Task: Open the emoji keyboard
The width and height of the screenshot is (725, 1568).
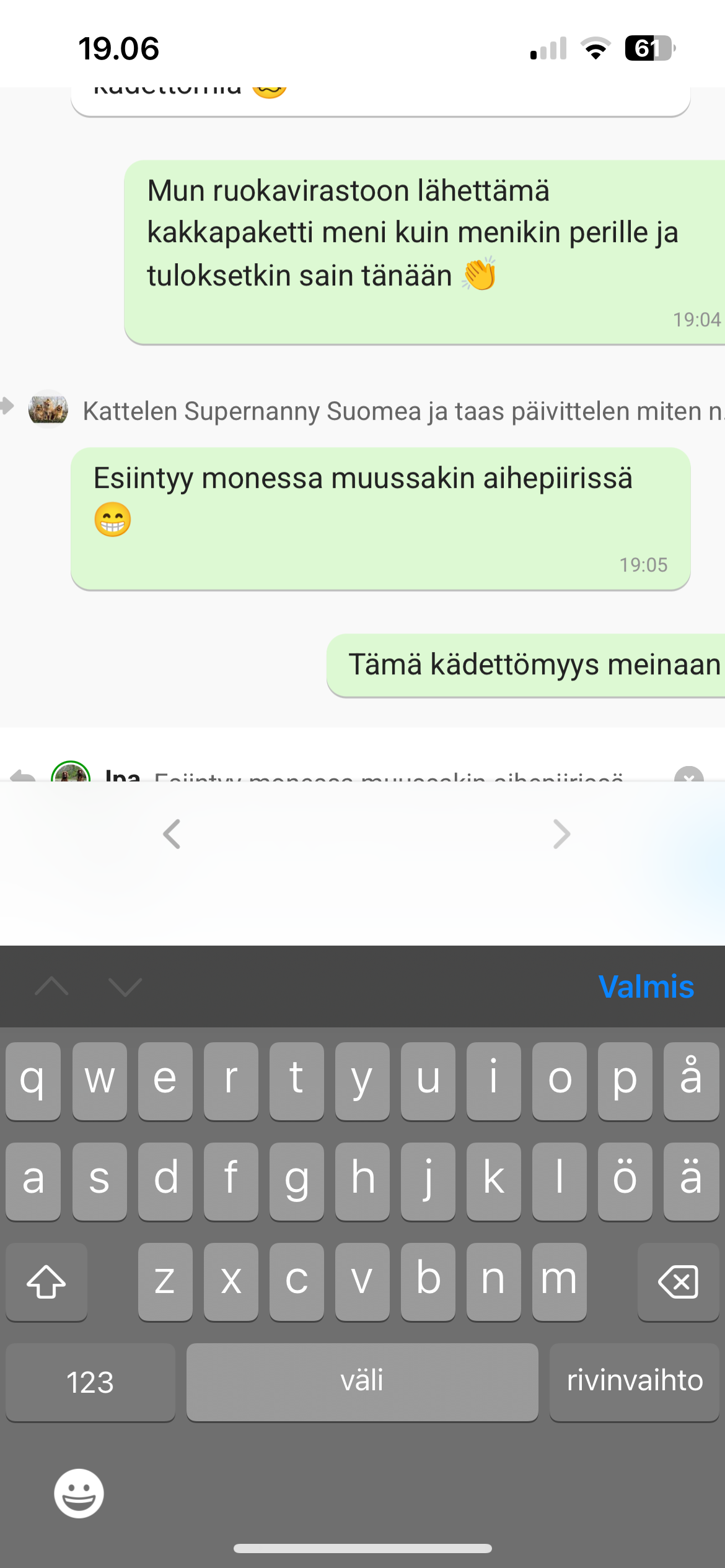Action: pyautogui.click(x=79, y=1493)
